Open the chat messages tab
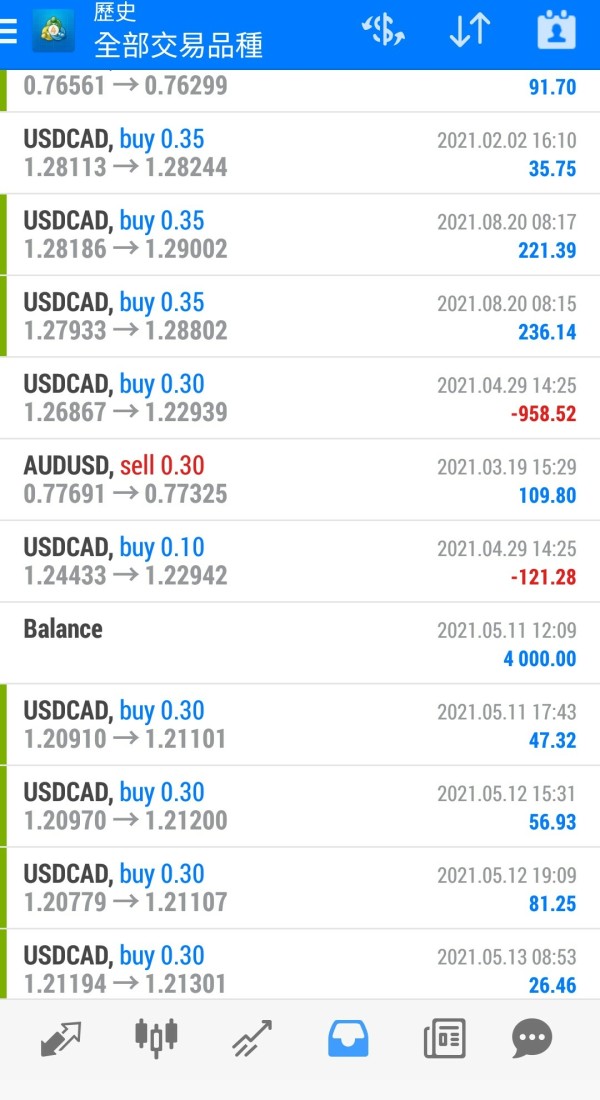600x1100 pixels. click(x=531, y=1040)
